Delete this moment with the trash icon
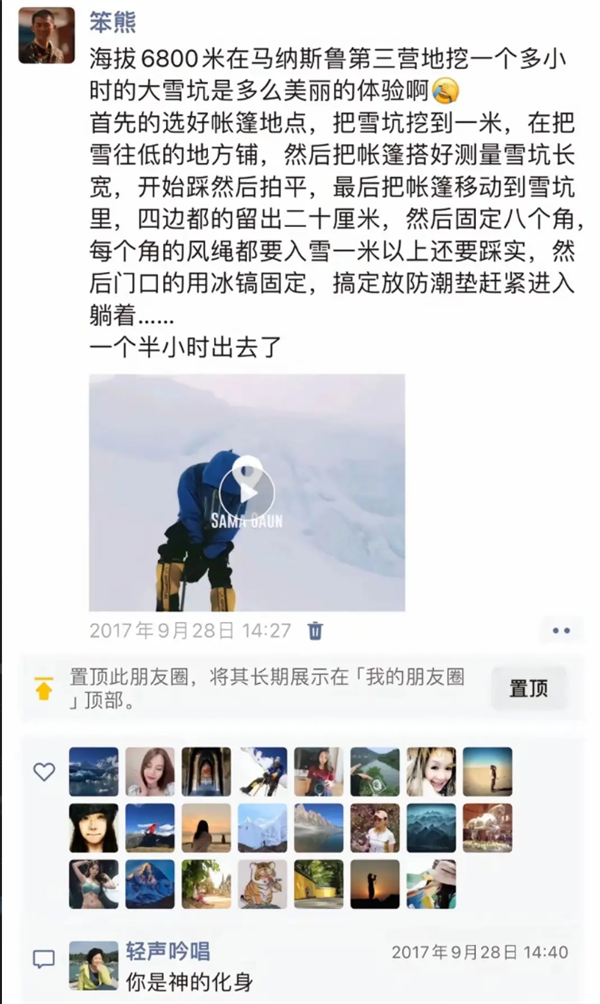This screenshot has height=1004, width=600. click(315, 630)
